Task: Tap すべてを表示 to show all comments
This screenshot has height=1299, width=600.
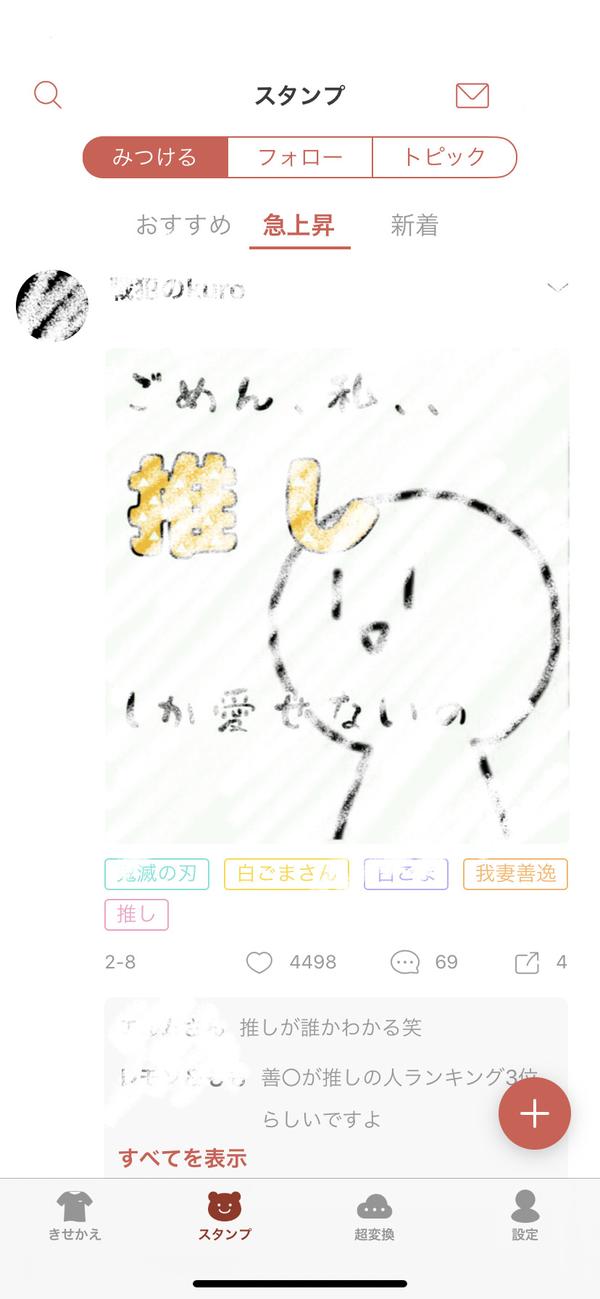Action: point(183,1159)
